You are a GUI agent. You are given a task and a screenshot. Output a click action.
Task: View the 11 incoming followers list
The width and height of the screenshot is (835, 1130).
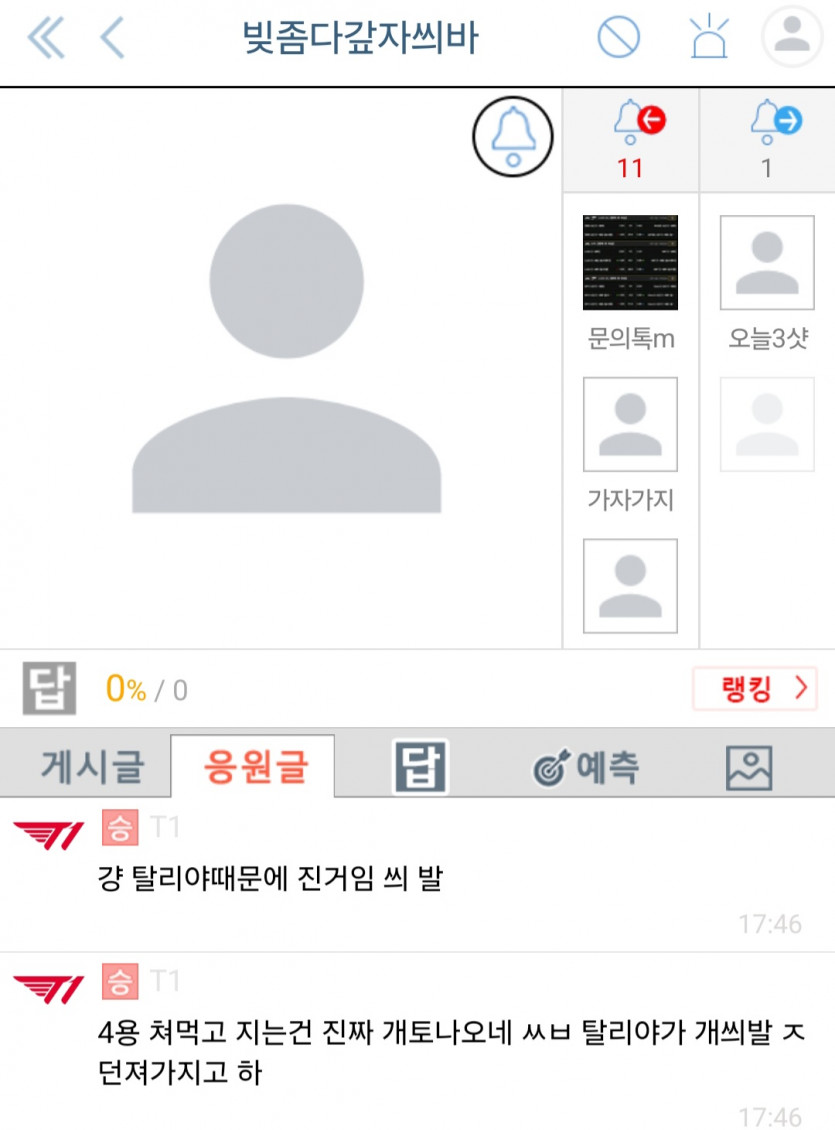pyautogui.click(x=630, y=140)
